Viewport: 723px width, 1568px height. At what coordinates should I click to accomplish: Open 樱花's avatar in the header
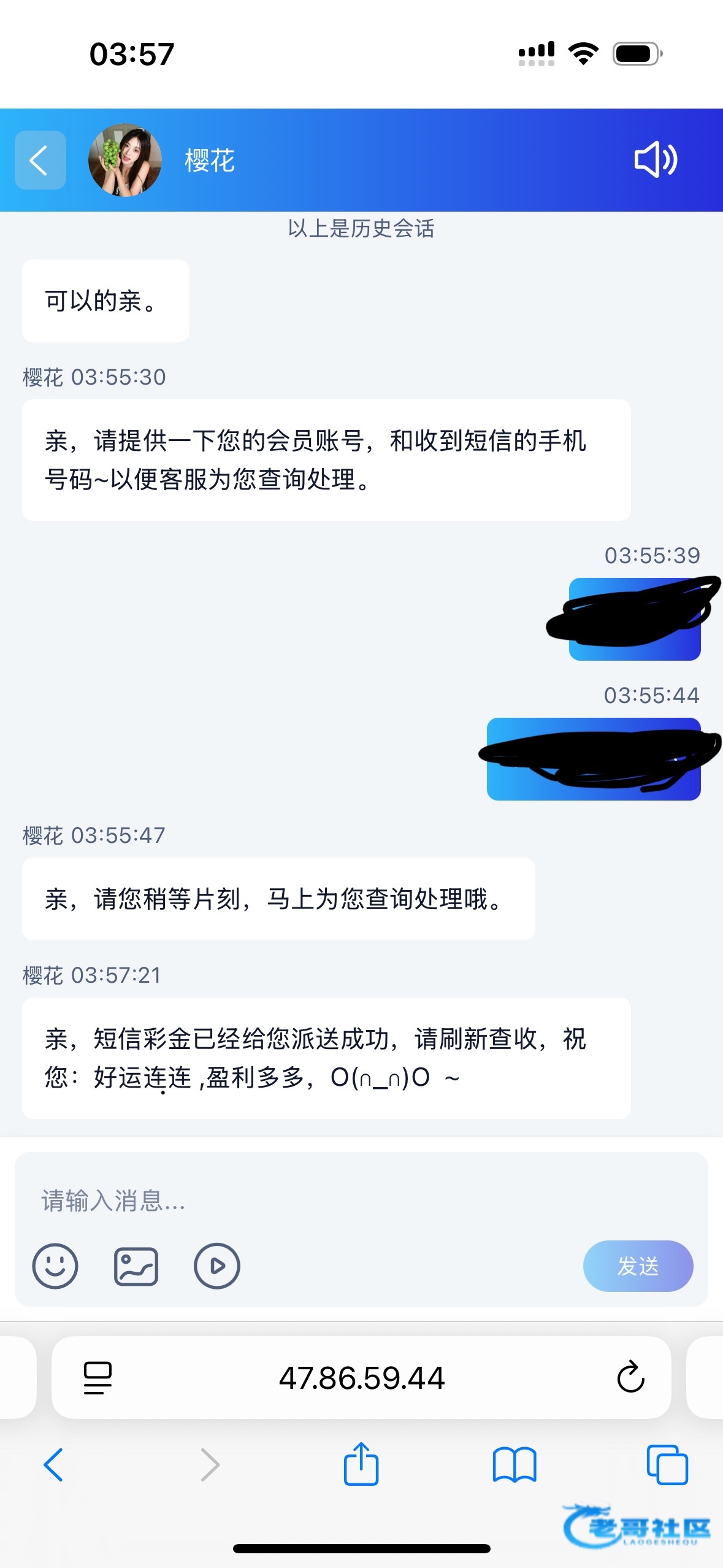pyautogui.click(x=125, y=160)
